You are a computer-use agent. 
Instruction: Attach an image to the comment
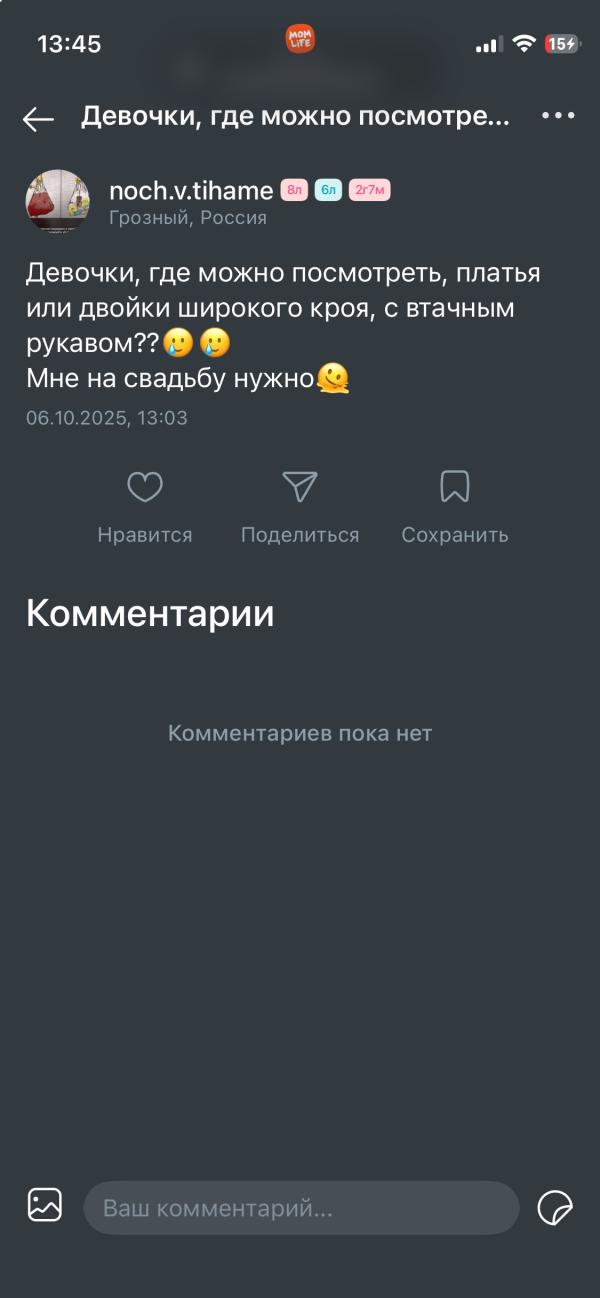[x=45, y=1204]
